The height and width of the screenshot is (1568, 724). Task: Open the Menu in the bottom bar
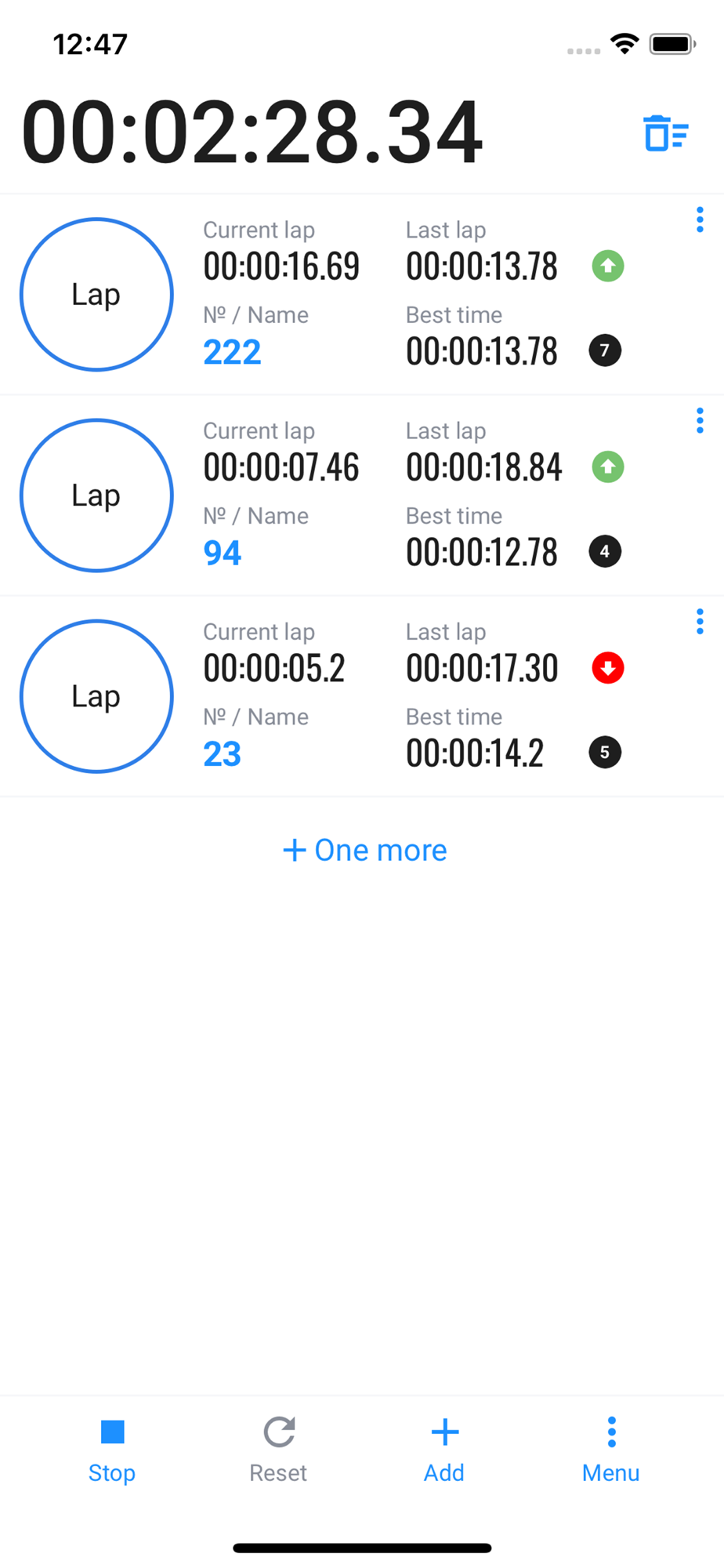point(611,1451)
